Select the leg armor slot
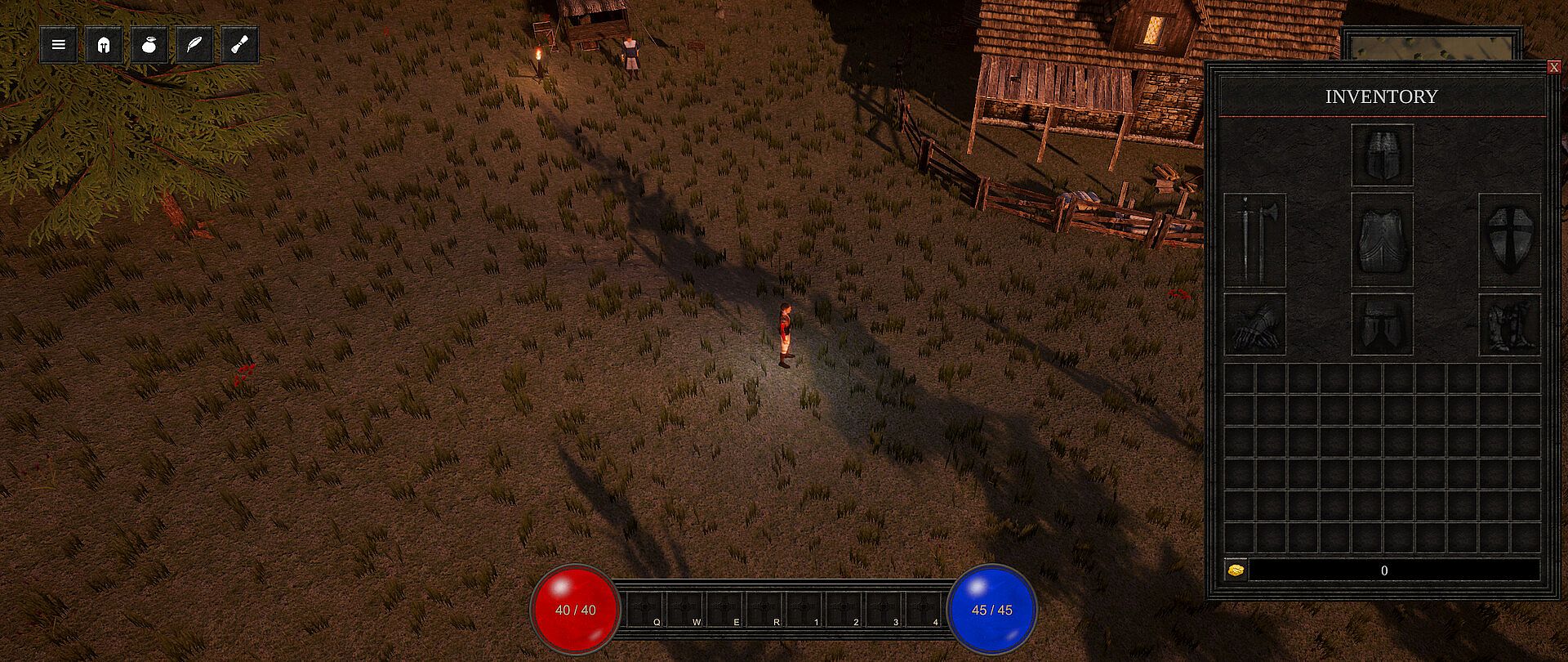 coord(1382,324)
